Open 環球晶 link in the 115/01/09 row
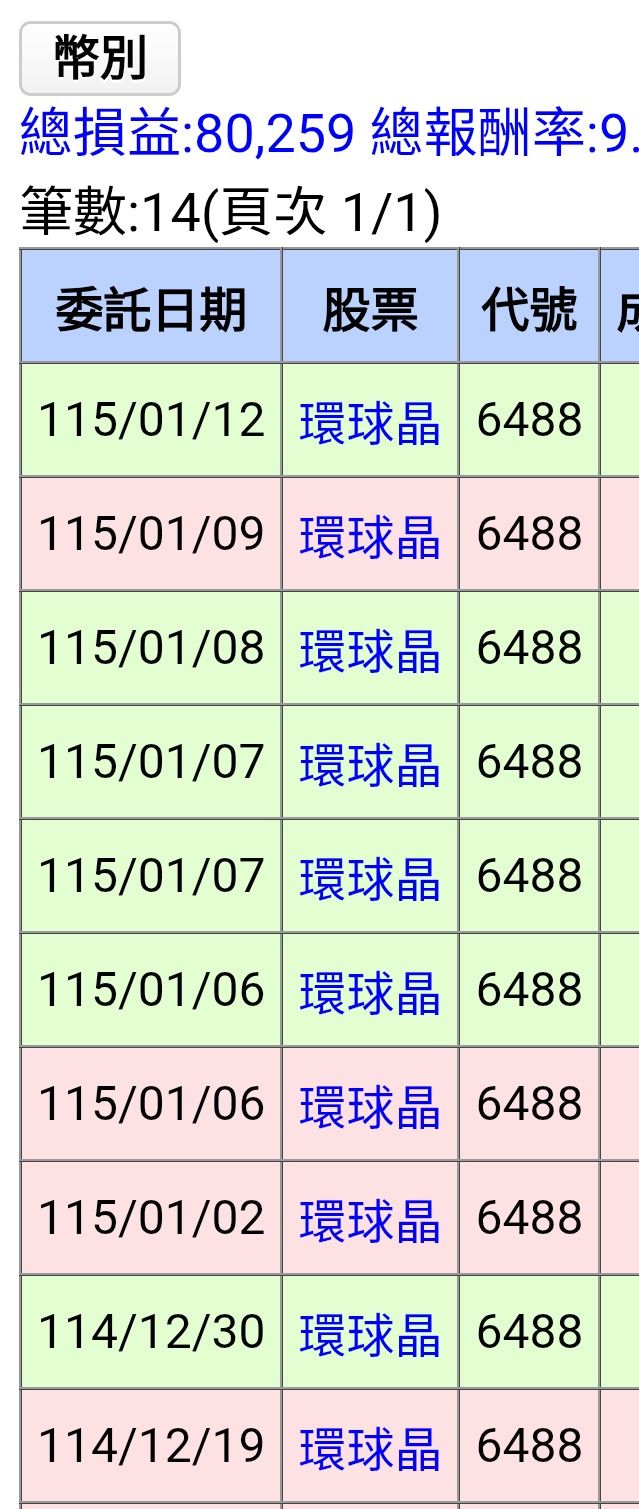 [x=369, y=535]
